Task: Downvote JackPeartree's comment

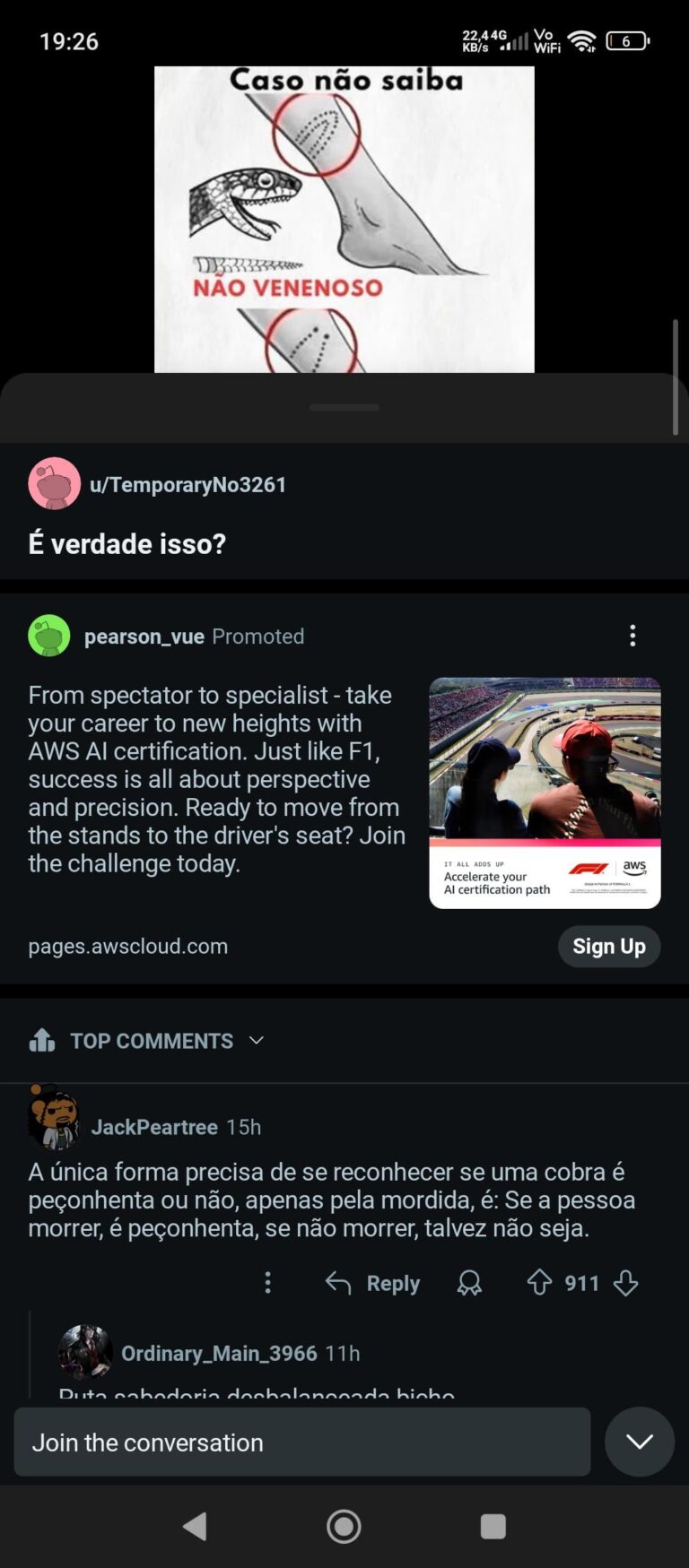Action: (x=626, y=1283)
